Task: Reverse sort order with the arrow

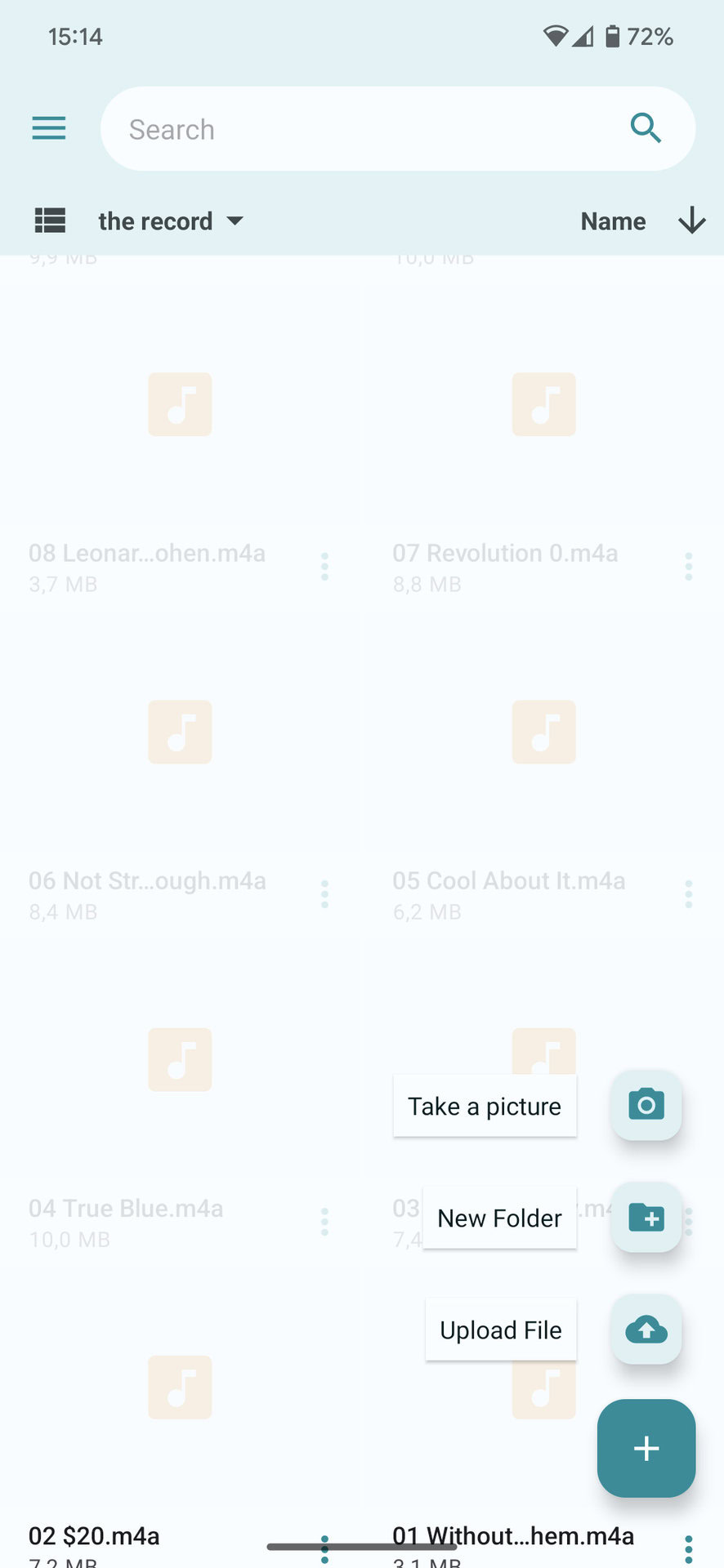Action: click(x=691, y=220)
